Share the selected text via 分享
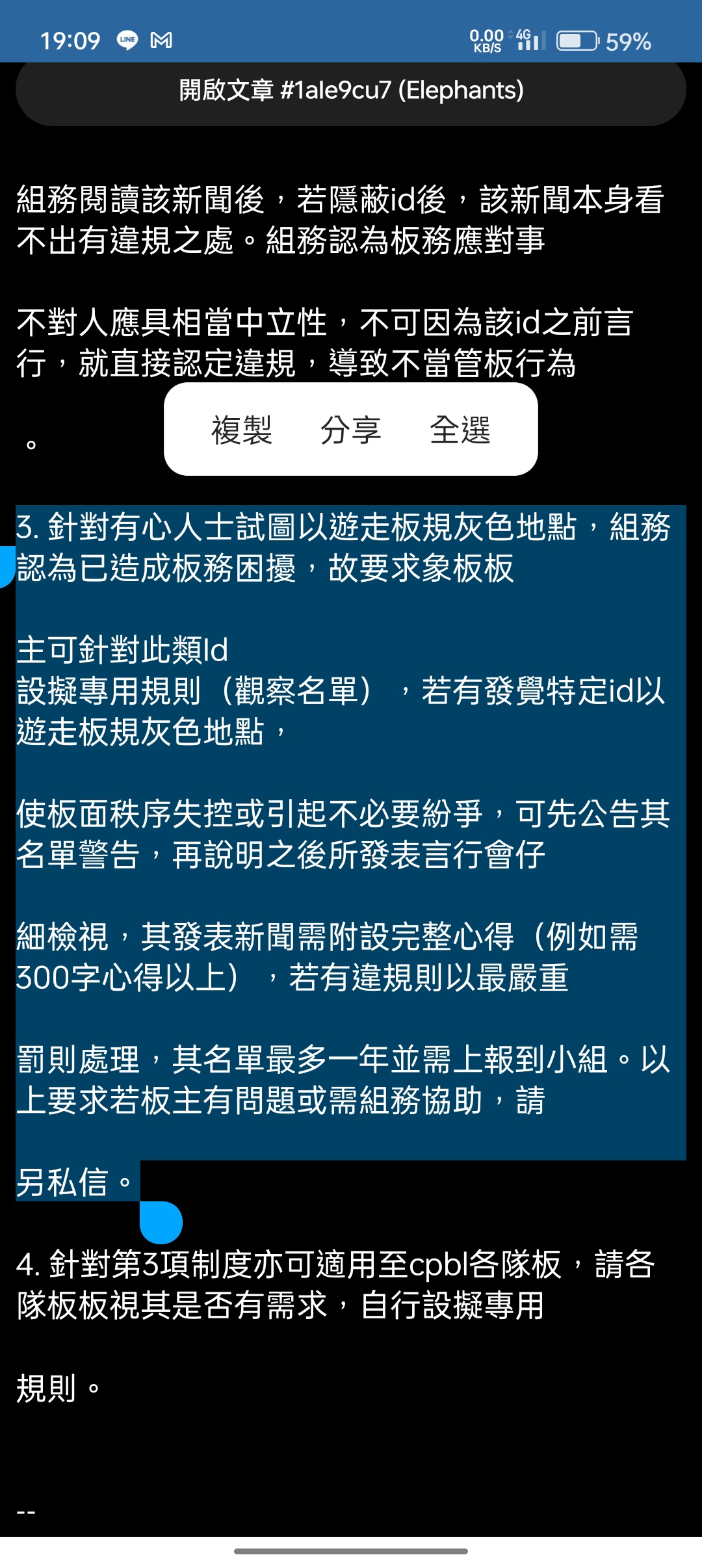 [351, 430]
